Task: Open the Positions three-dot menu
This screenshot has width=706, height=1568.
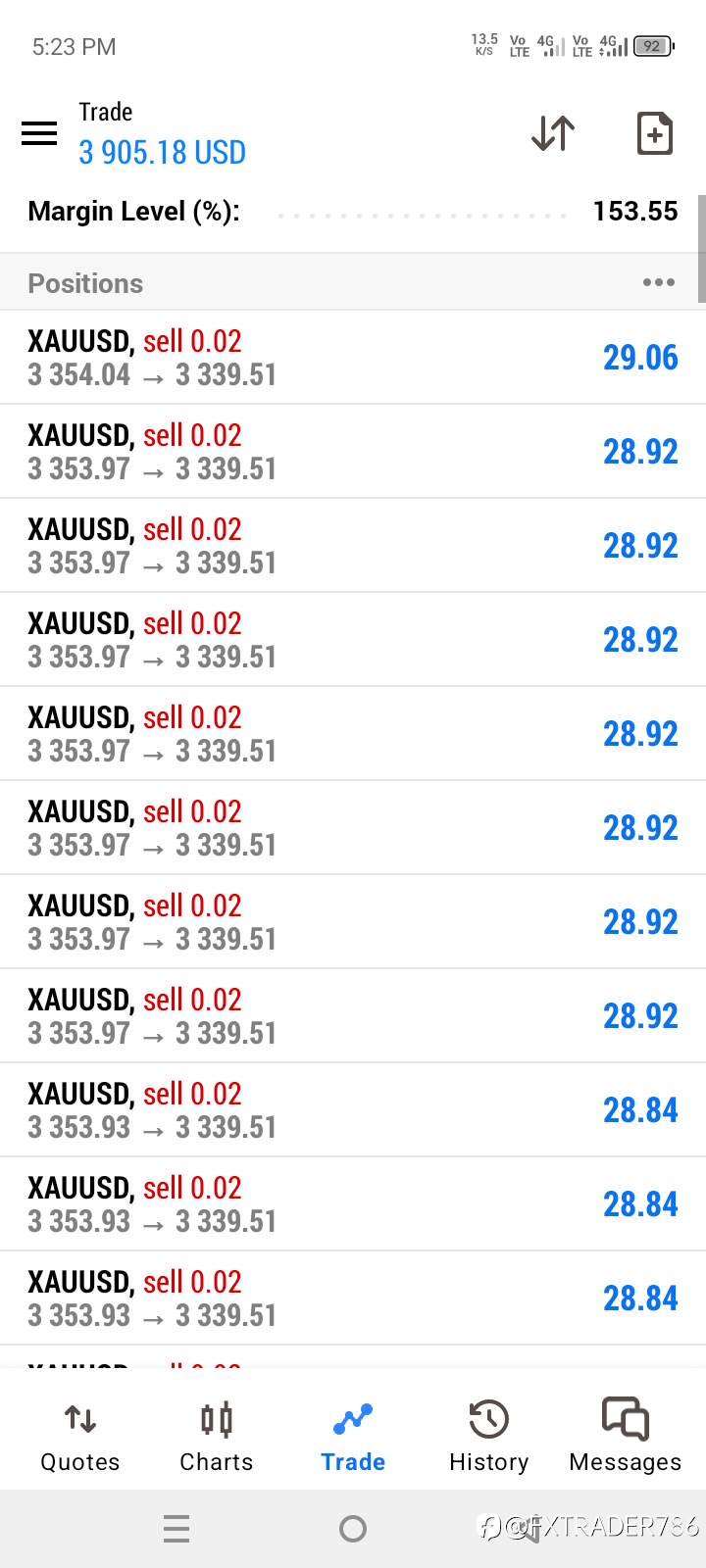Action: pos(658,282)
